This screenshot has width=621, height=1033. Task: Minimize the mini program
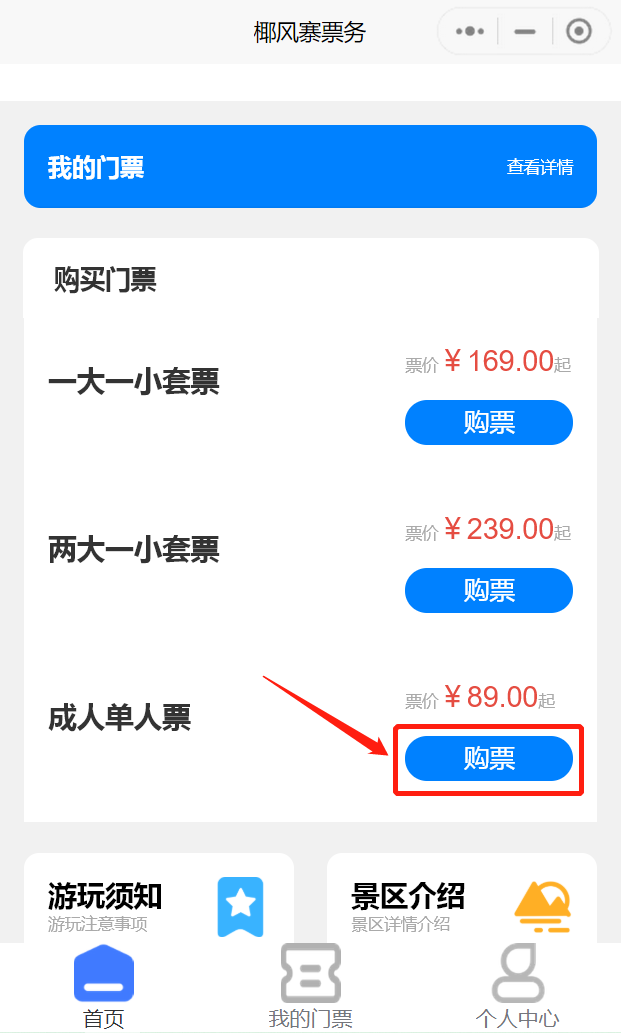[x=525, y=32]
